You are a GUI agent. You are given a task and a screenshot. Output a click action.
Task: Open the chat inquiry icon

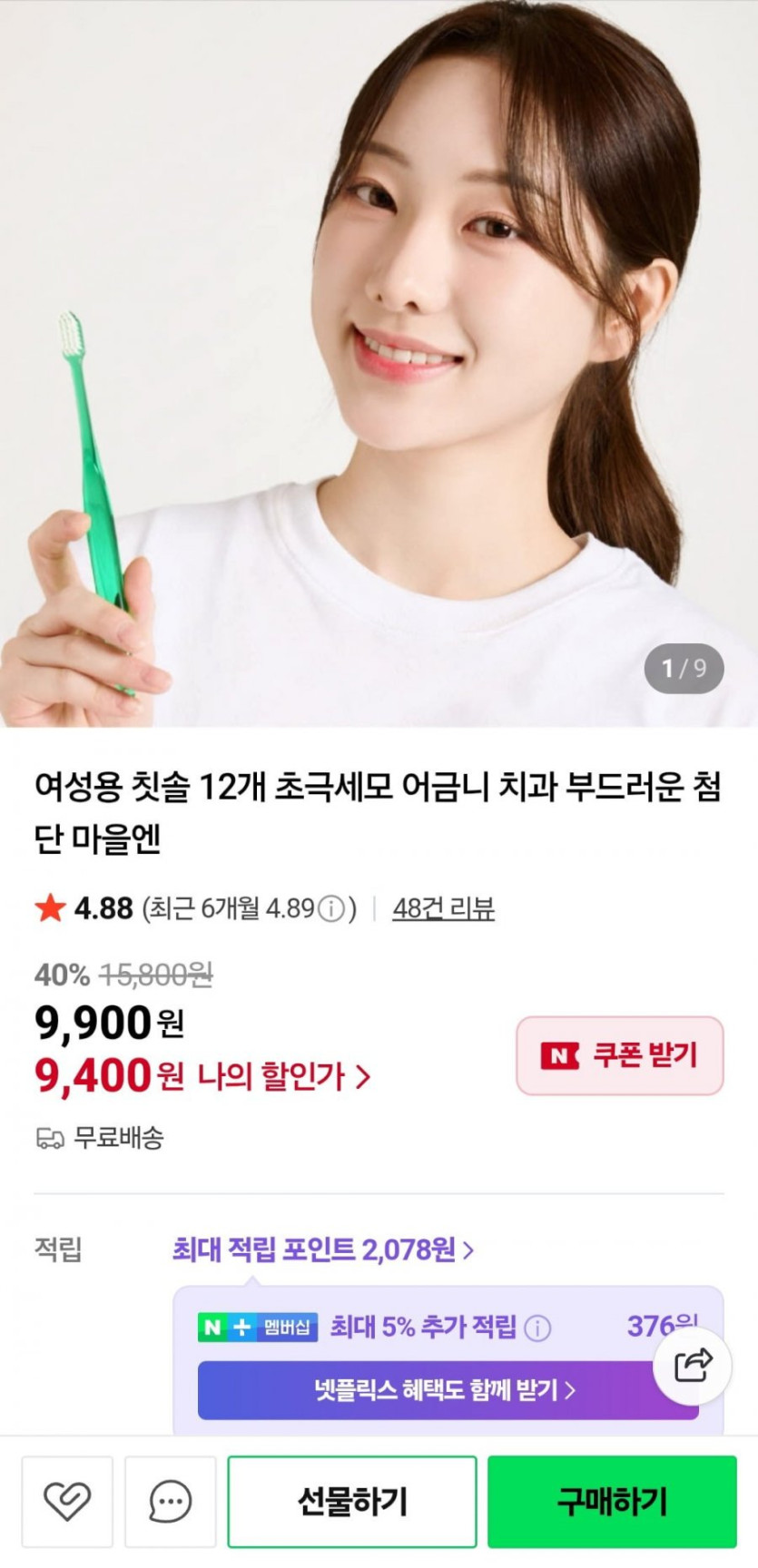[170, 1502]
